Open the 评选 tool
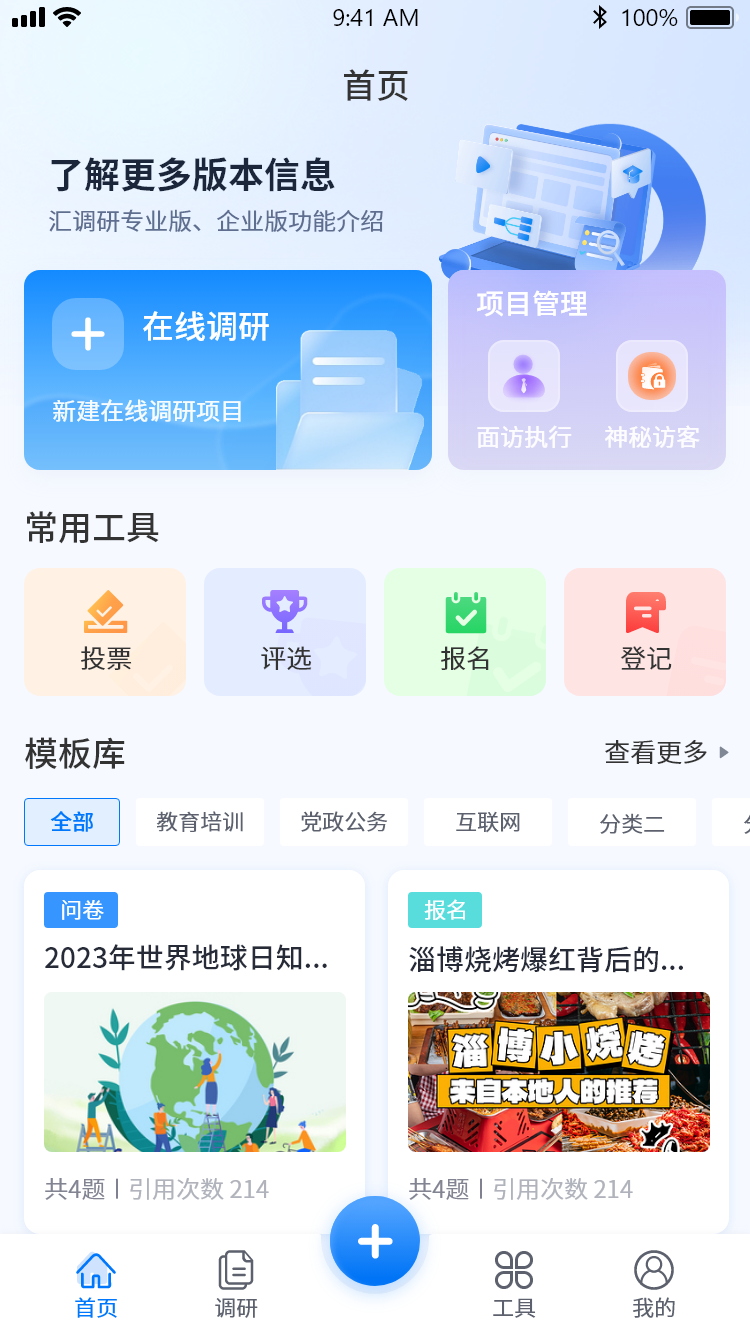 [x=285, y=632]
